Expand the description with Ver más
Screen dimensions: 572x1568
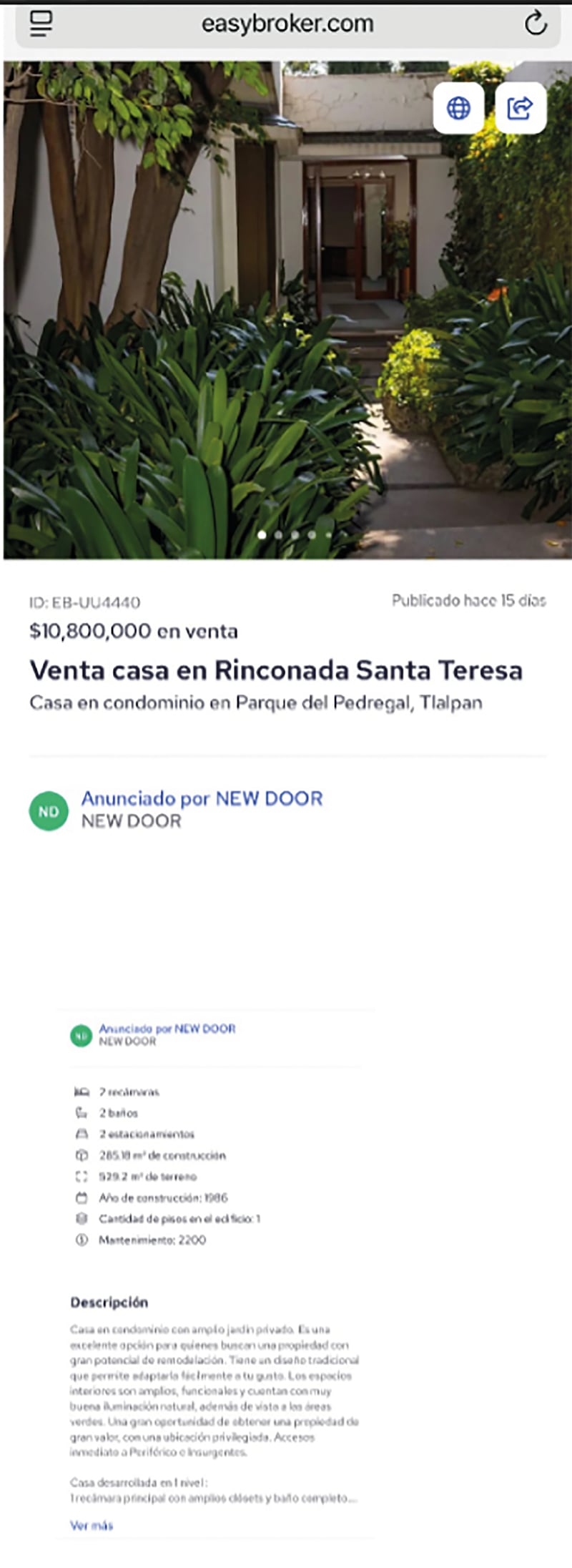(x=92, y=1525)
